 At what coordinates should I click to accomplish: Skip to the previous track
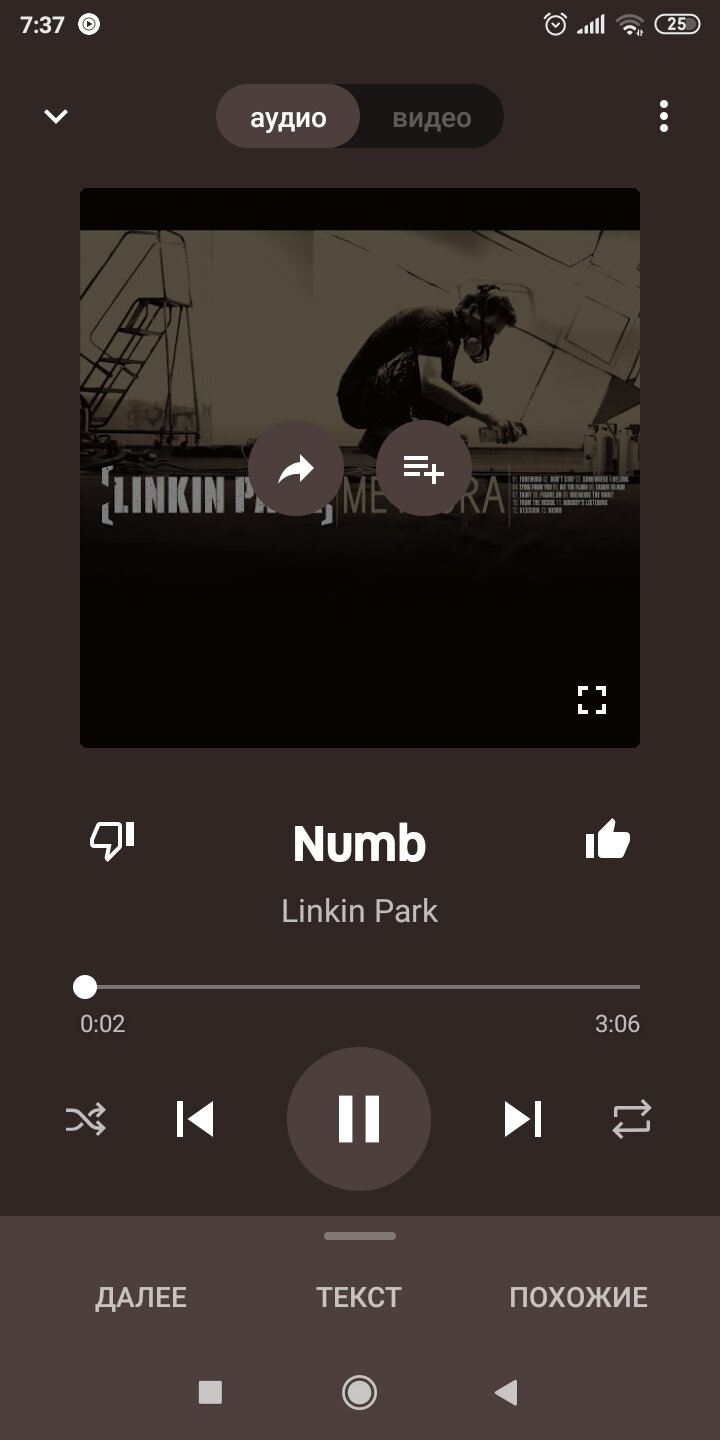pyautogui.click(x=195, y=1119)
